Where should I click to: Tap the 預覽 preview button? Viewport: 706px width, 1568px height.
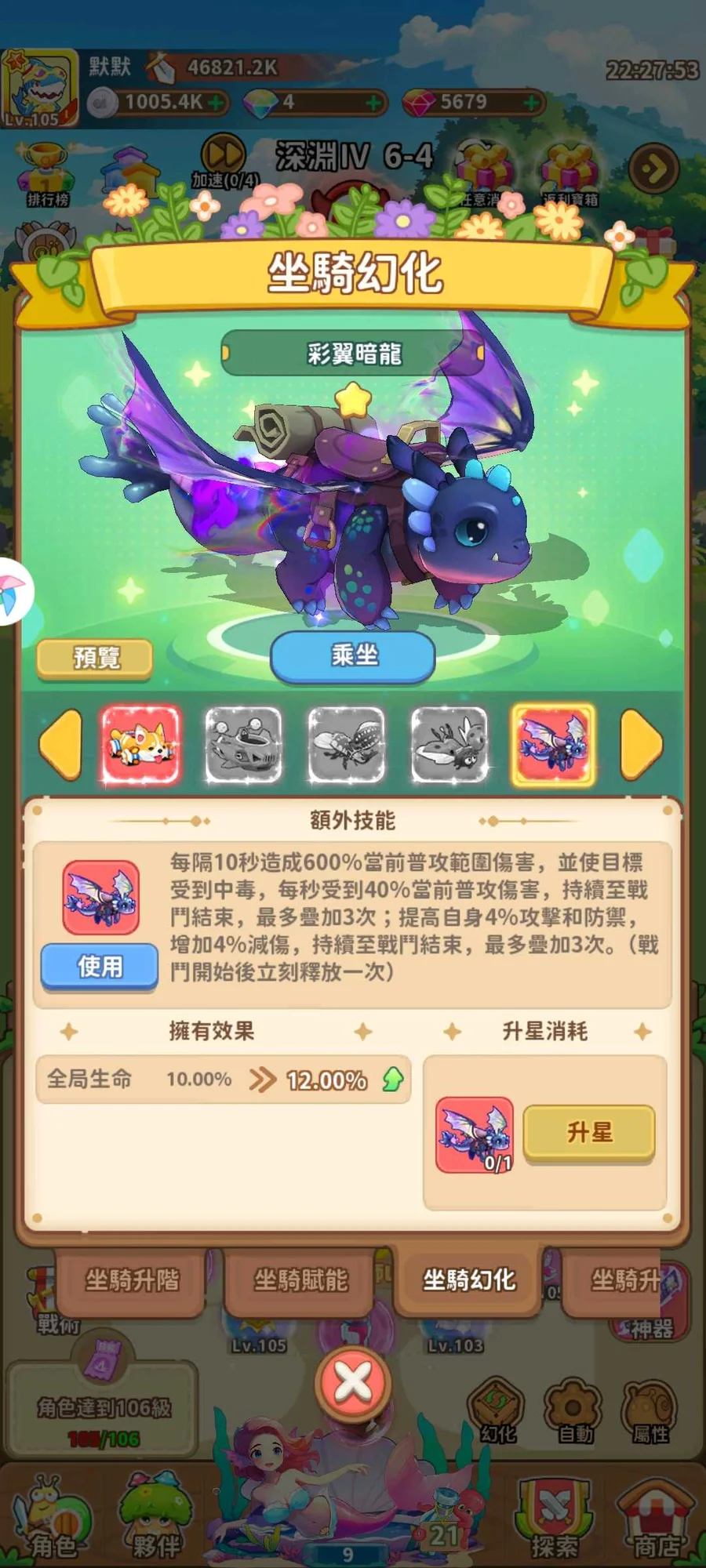[95, 658]
